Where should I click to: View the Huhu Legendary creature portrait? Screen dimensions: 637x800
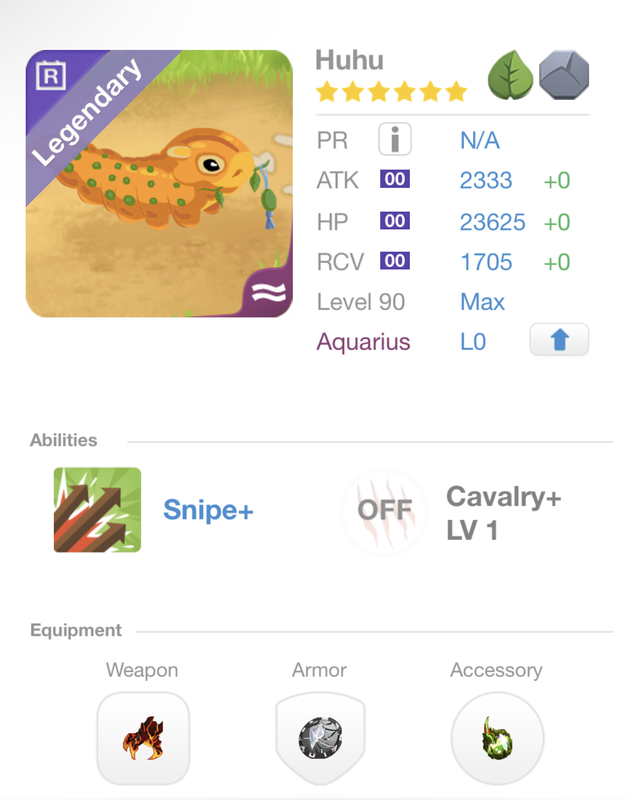click(x=159, y=184)
